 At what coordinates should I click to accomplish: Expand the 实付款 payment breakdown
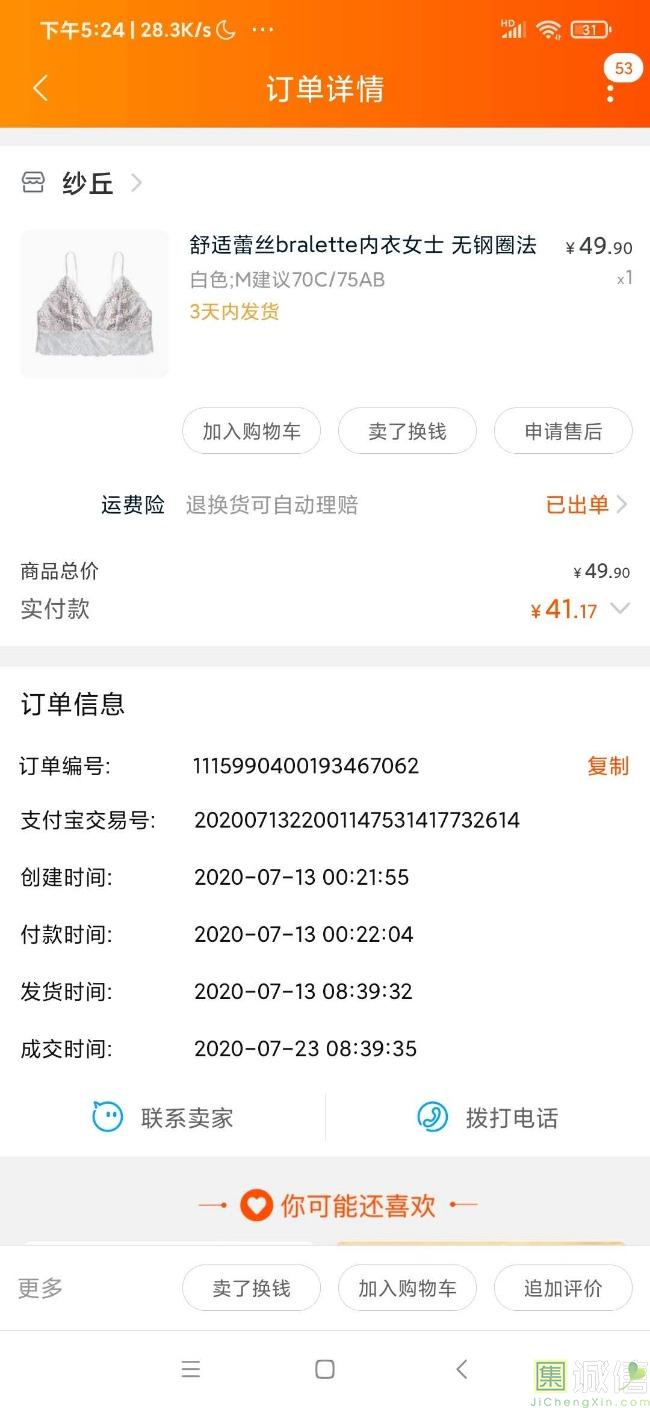pos(620,609)
